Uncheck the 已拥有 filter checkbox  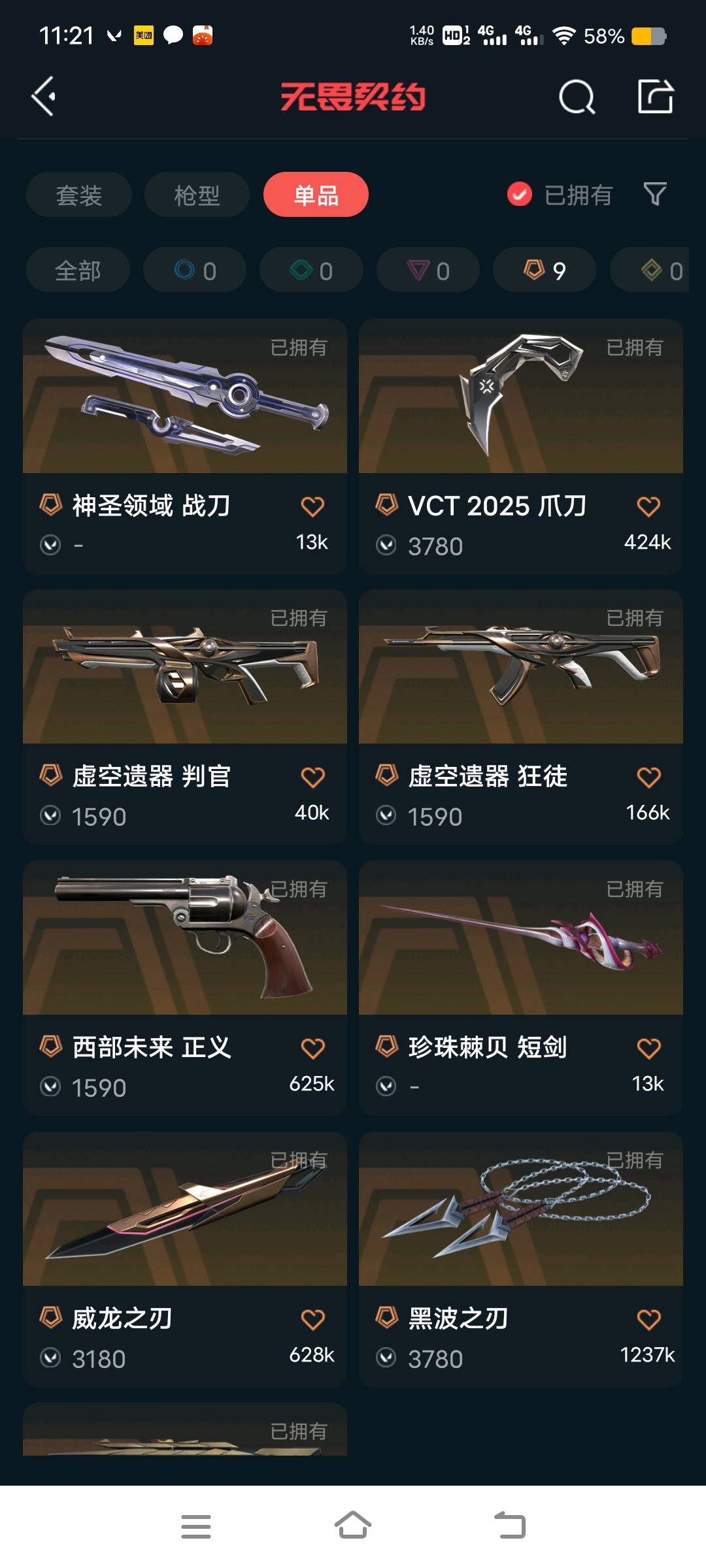520,194
